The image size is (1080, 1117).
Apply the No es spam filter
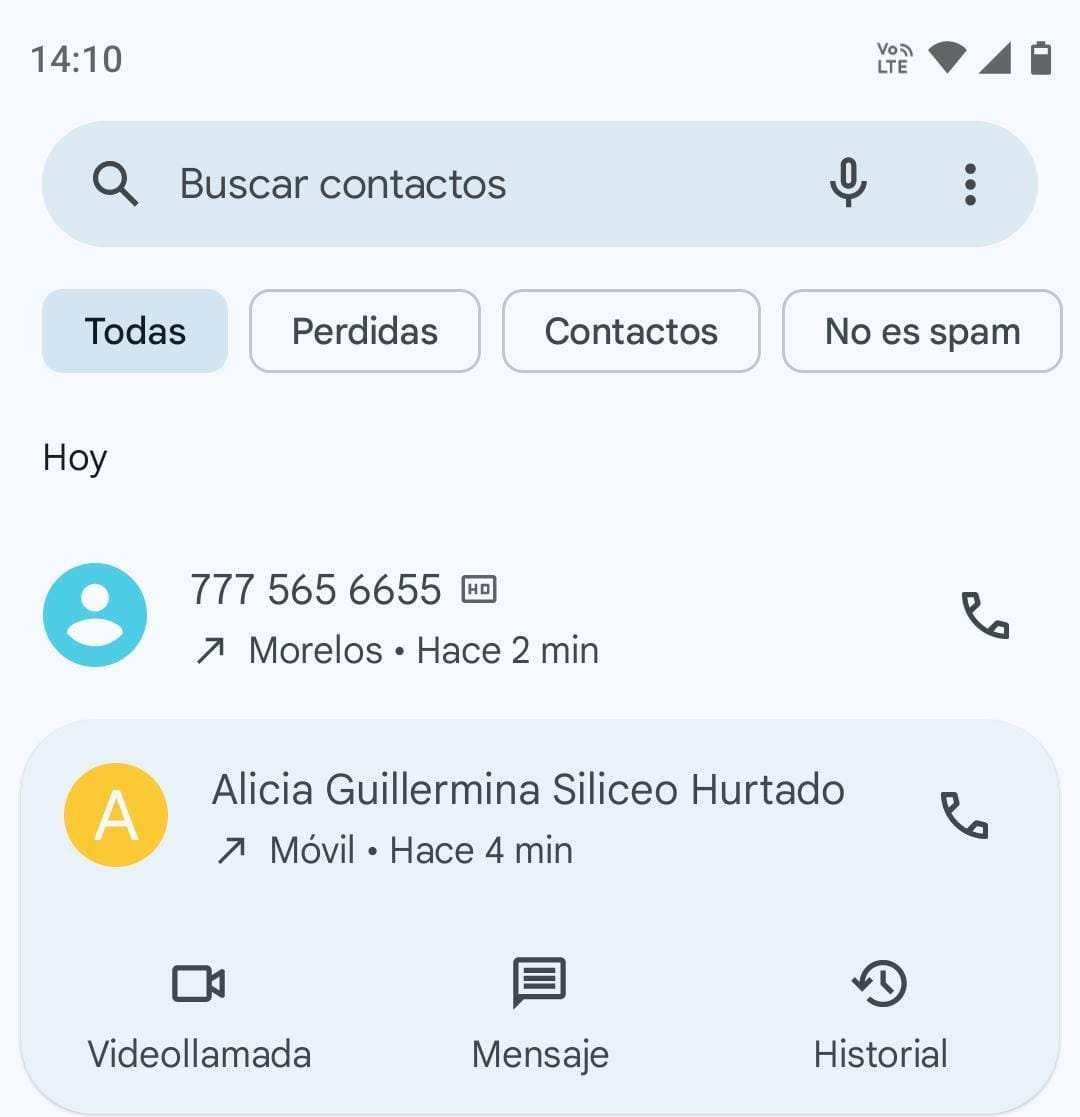click(922, 331)
